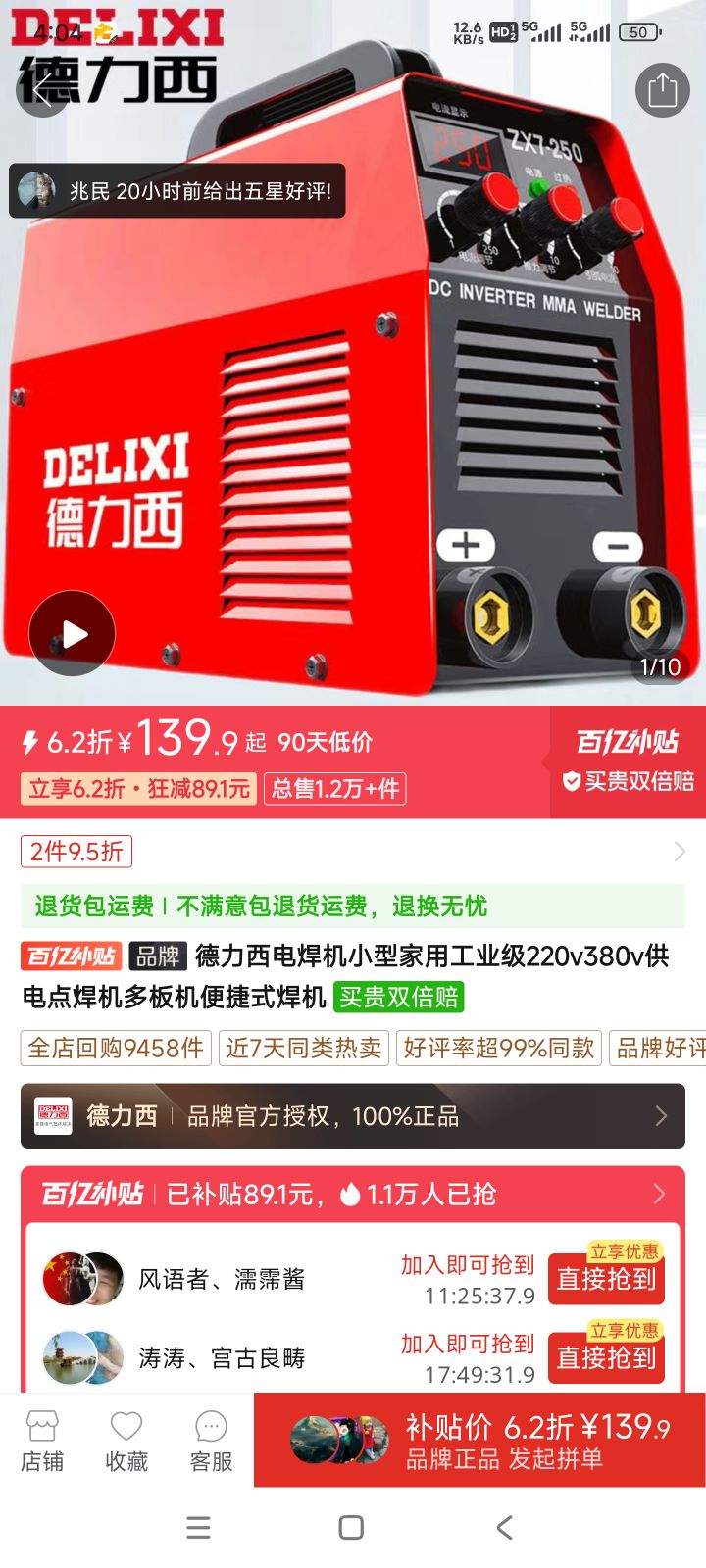Contact 客服 customer service
Screen dimensions: 706x1568
point(211,1441)
